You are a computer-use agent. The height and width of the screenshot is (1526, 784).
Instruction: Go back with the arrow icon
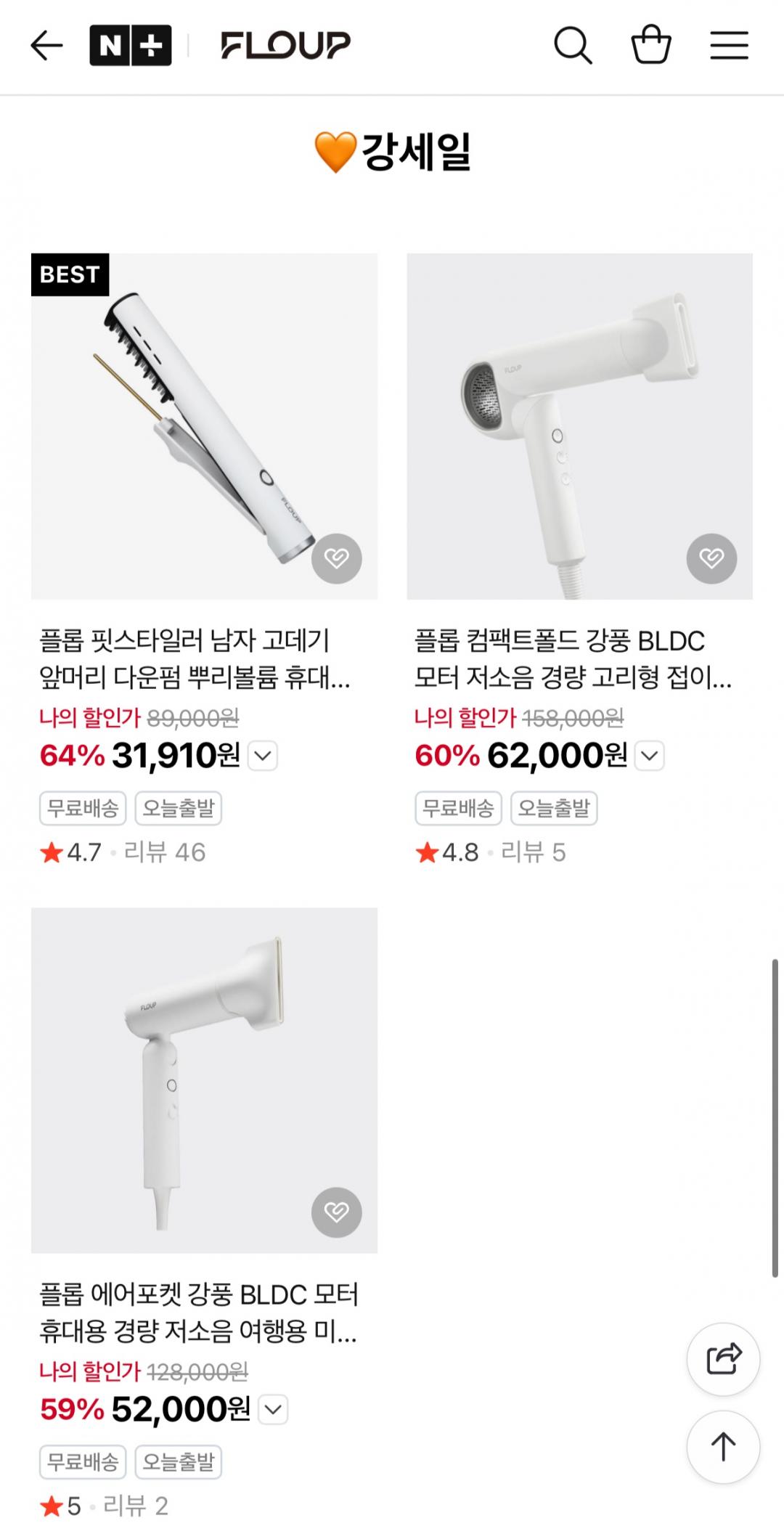46,46
